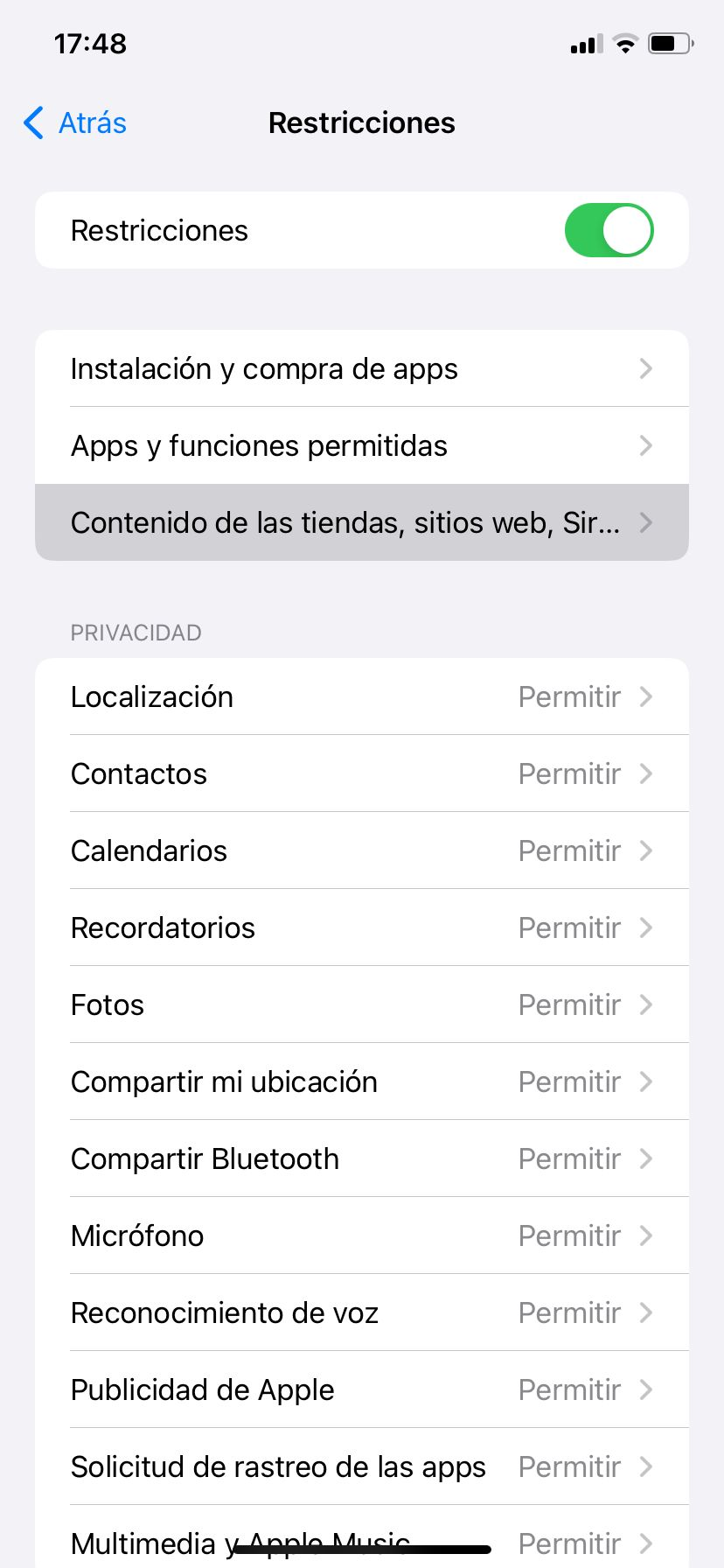Open Apps y funciones permitidas
This screenshot has height=1568, width=724.
point(361,446)
